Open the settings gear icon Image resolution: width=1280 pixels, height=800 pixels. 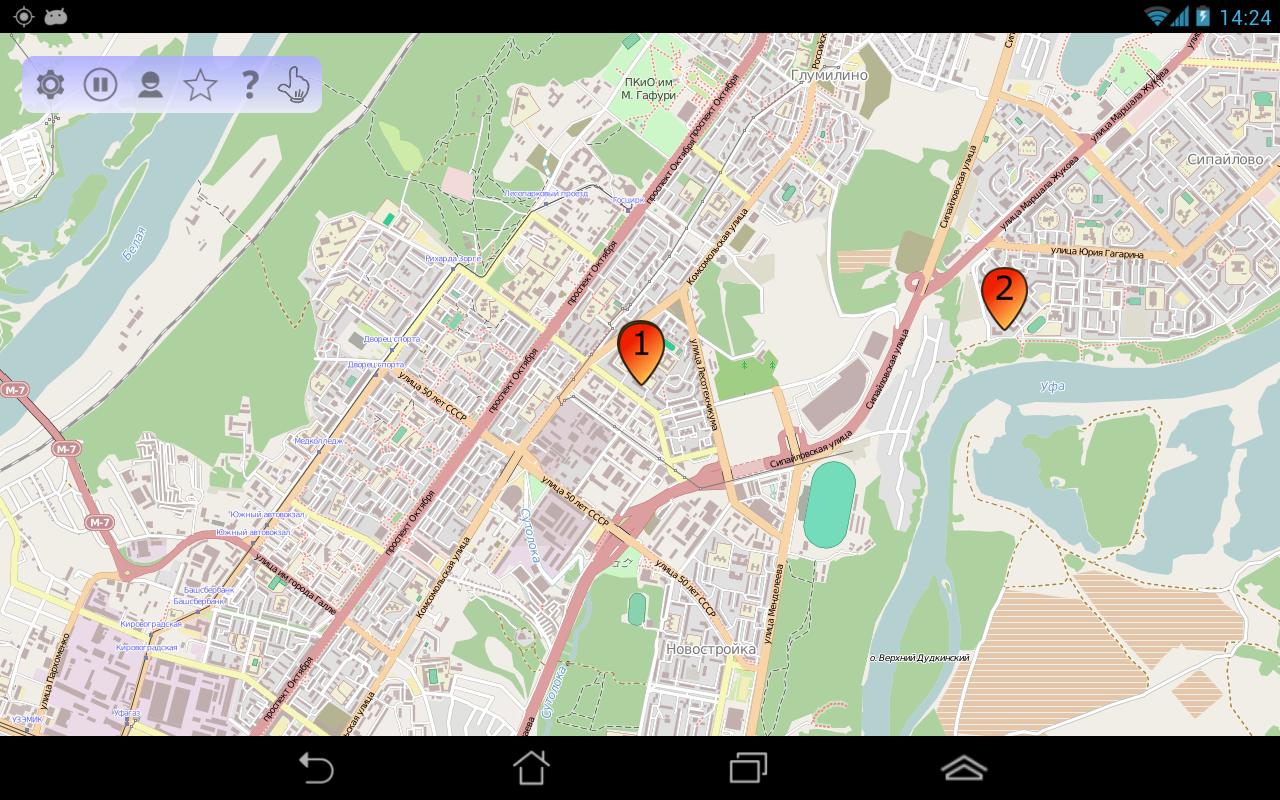coord(50,85)
